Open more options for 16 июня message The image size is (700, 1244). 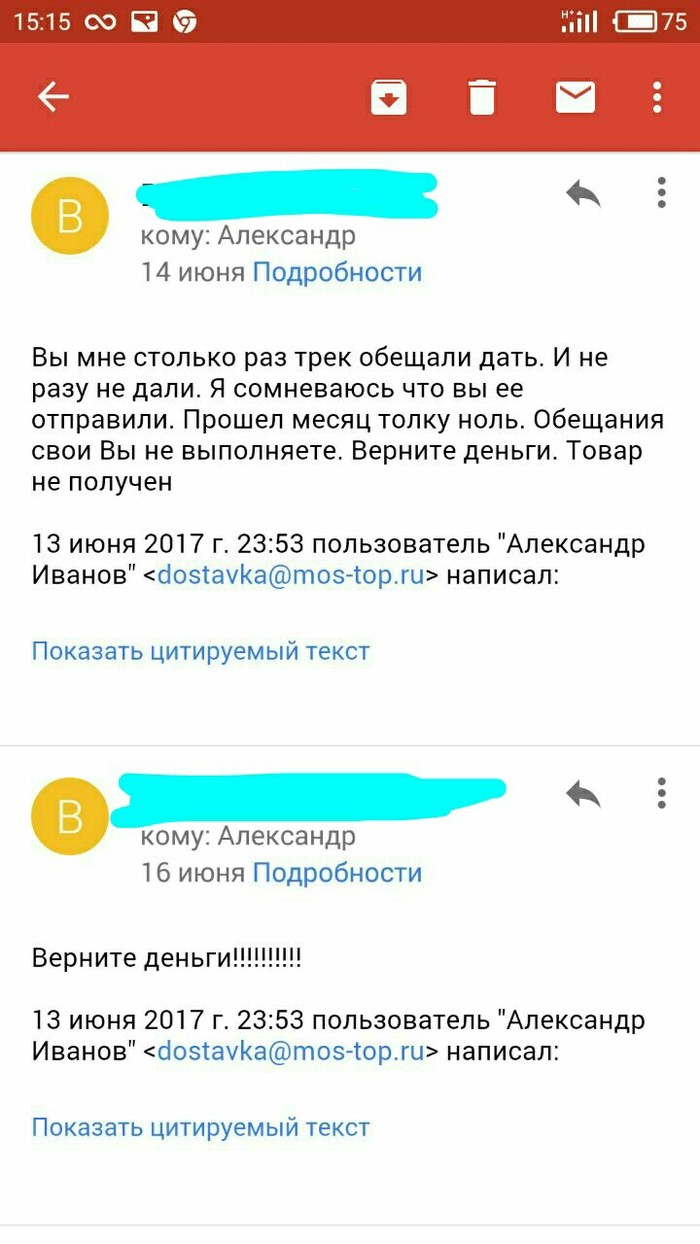[661, 792]
